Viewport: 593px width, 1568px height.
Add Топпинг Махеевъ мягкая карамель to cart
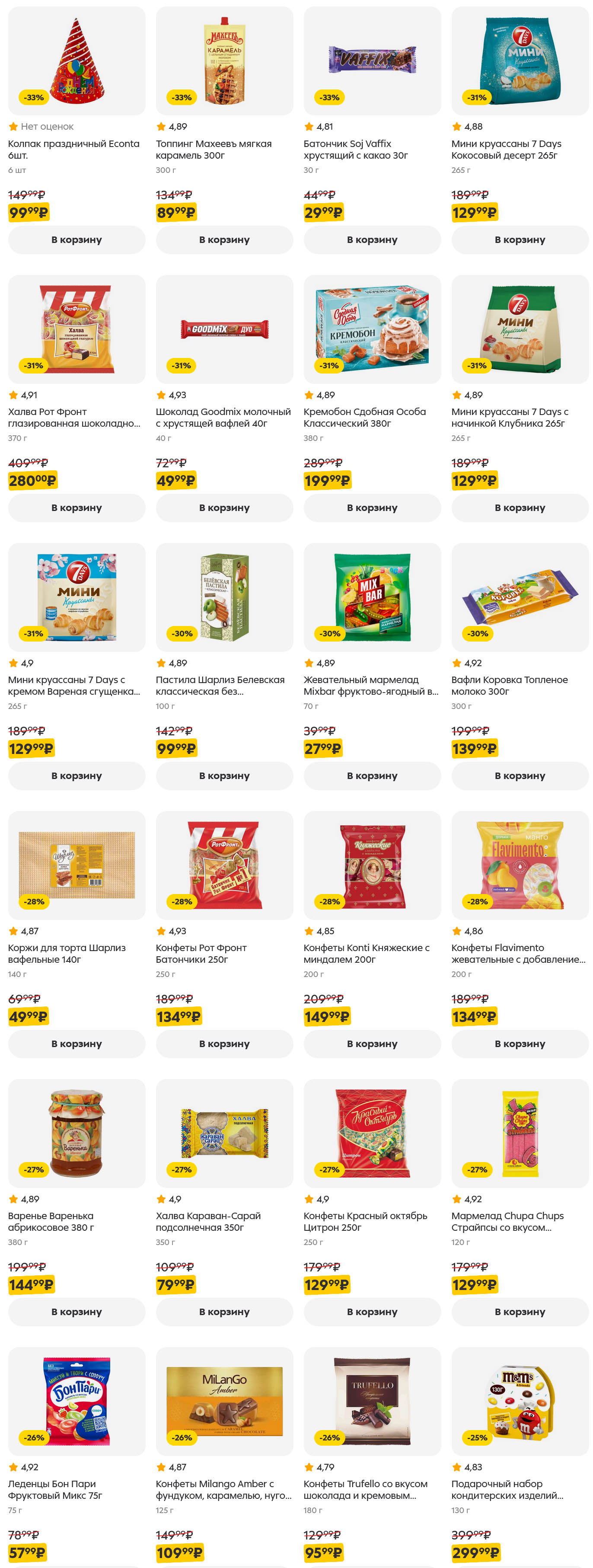pyautogui.click(x=224, y=240)
